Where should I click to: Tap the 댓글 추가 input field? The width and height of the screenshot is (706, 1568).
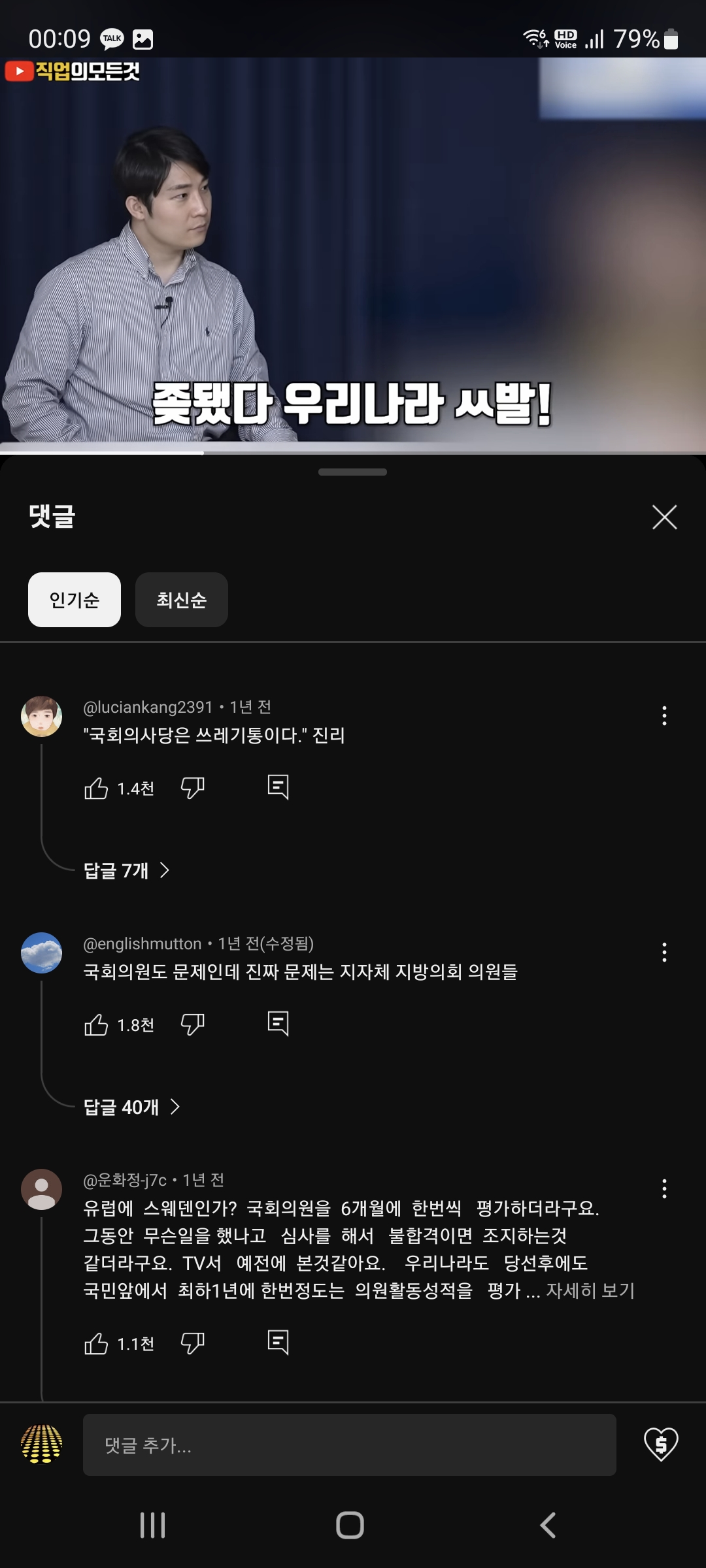point(349,1445)
